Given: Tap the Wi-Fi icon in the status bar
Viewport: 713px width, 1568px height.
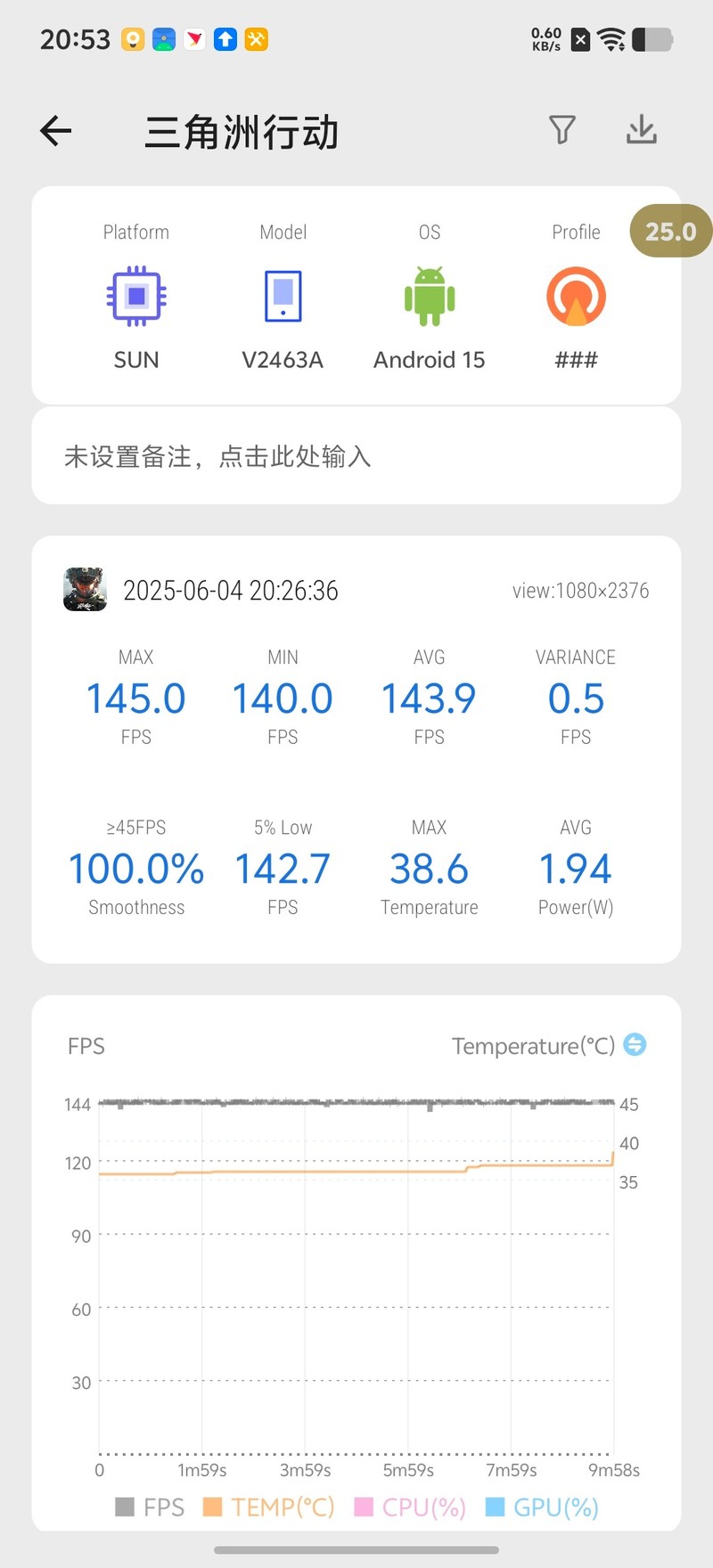Looking at the screenshot, I should coord(611,39).
